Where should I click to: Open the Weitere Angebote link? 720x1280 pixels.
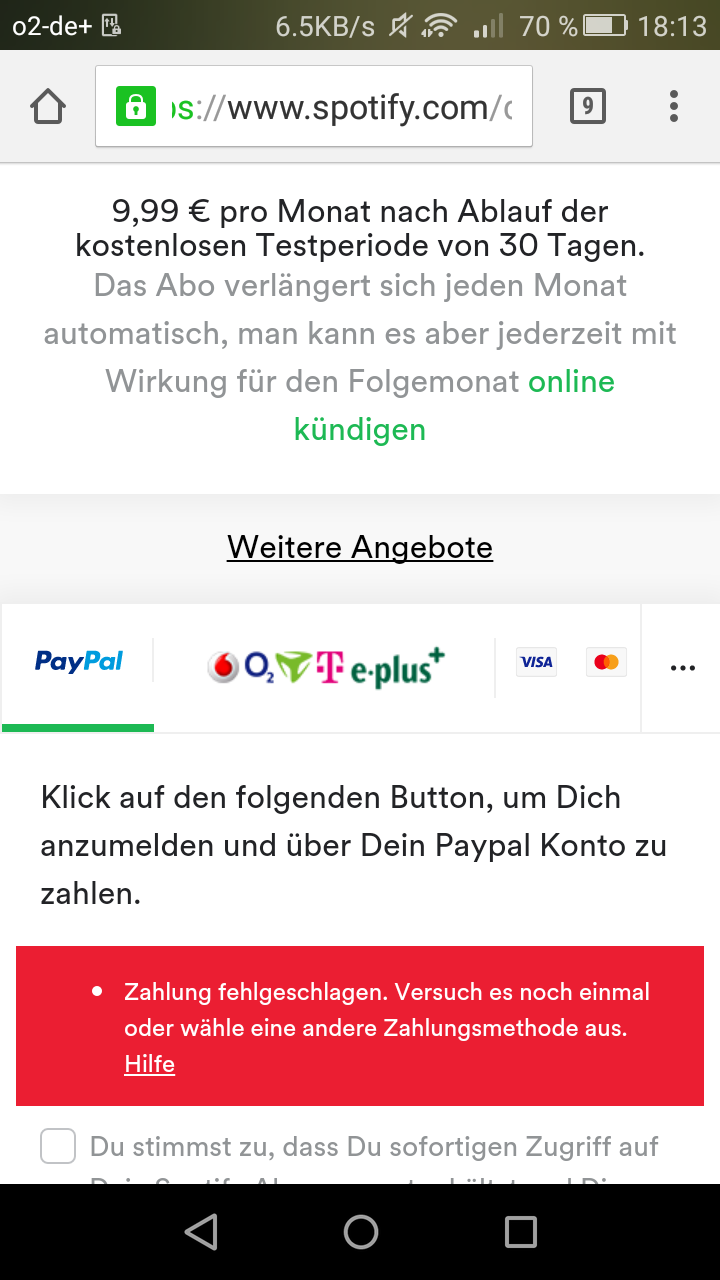point(360,548)
